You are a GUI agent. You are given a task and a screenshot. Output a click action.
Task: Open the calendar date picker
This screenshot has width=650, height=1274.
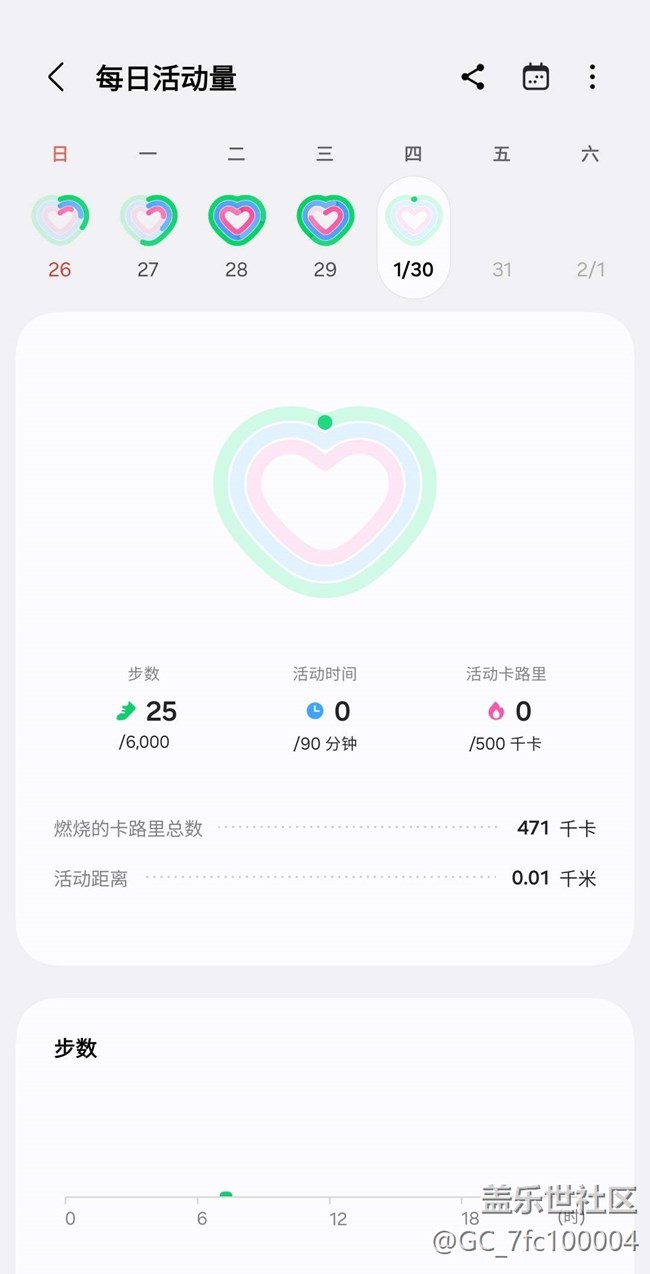pos(536,78)
